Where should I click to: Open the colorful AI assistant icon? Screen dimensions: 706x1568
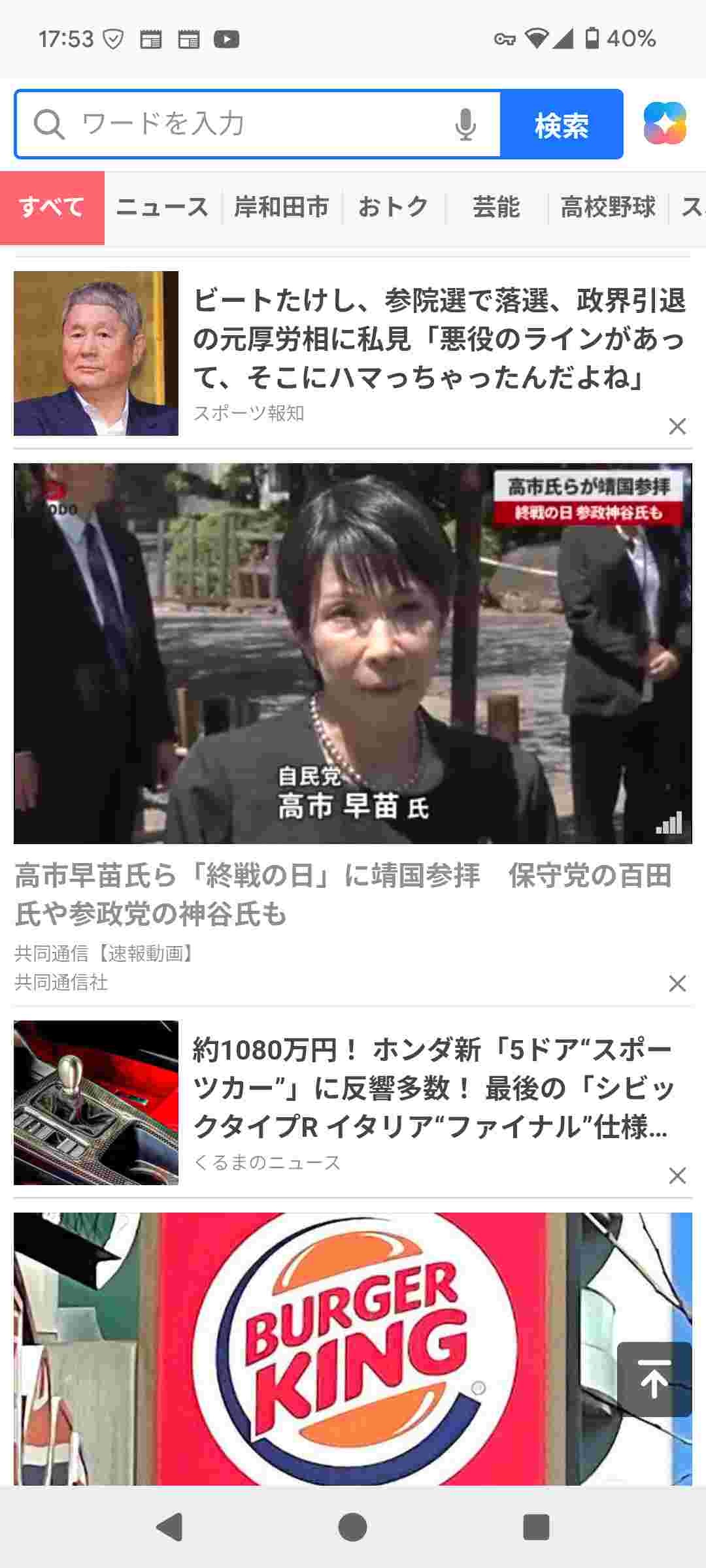pyautogui.click(x=665, y=123)
